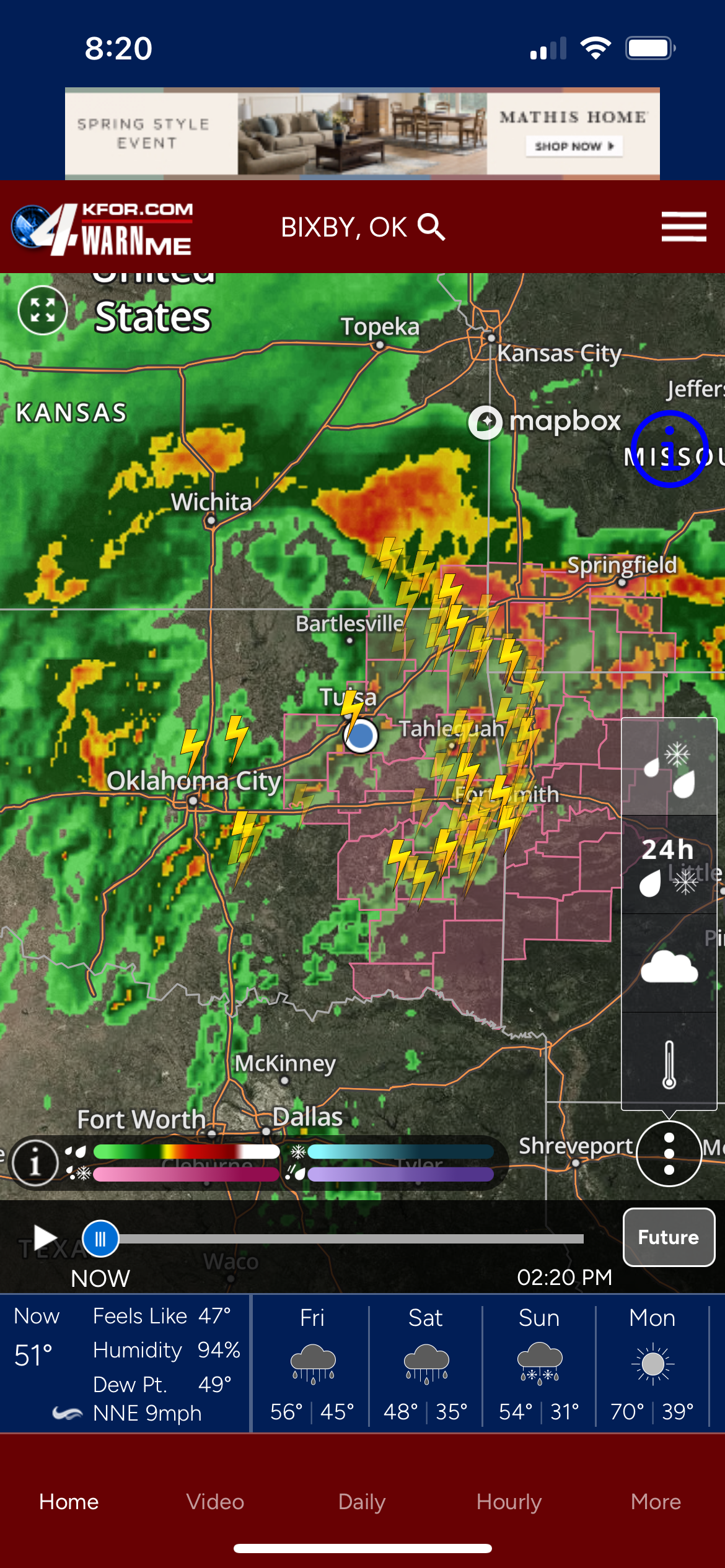Tap the radar timeline slider handle
The height and width of the screenshot is (1568, 725).
[x=100, y=1239]
